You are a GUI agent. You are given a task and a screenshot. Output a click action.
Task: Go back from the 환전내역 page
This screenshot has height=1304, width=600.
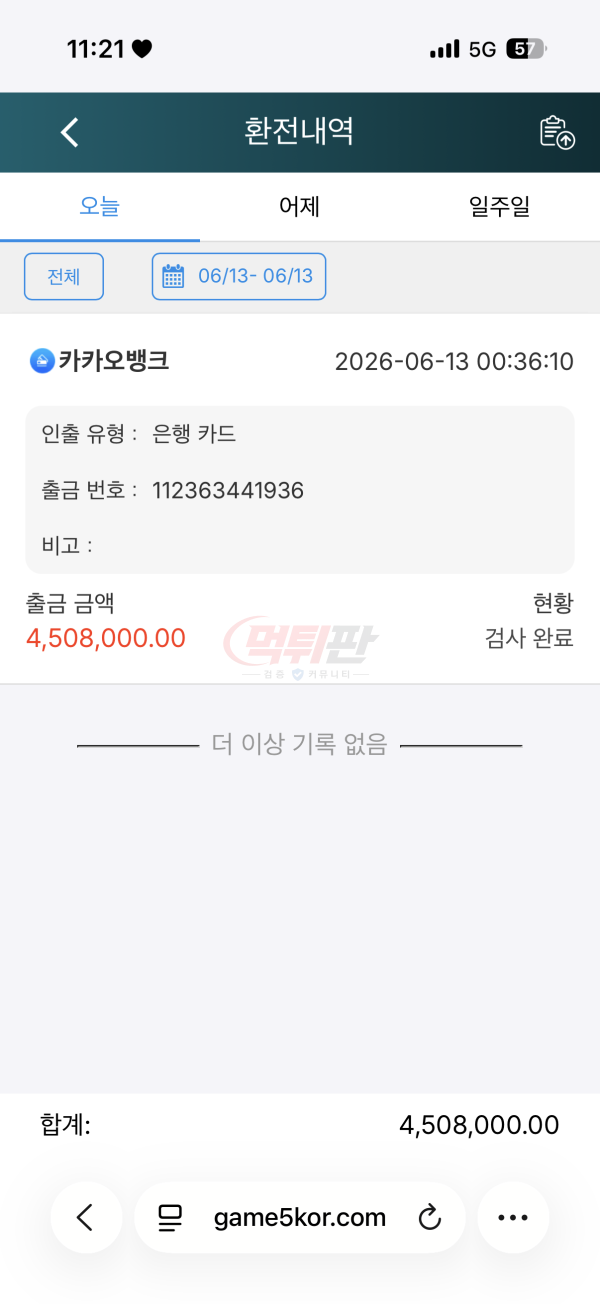(x=69, y=132)
